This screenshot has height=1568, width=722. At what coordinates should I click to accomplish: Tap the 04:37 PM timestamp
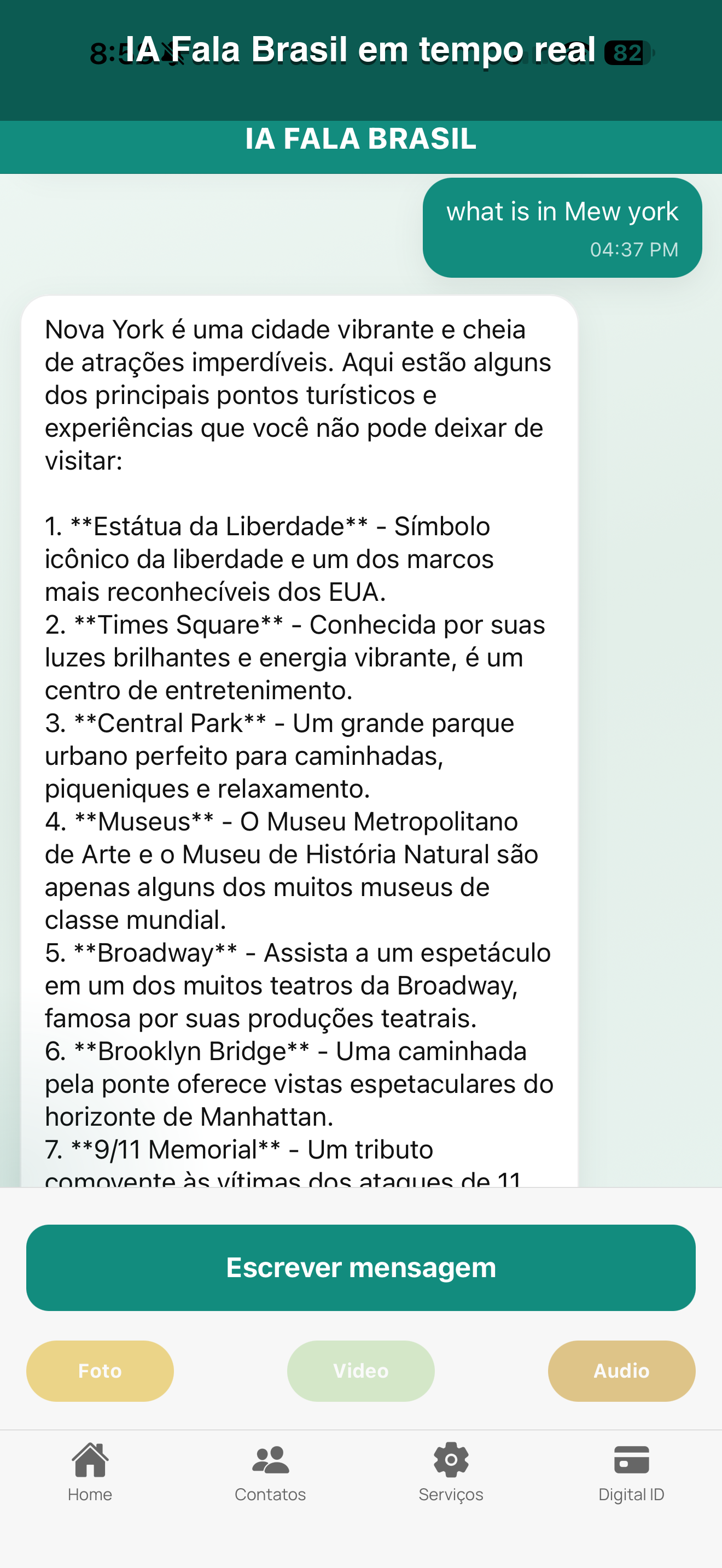tap(634, 248)
